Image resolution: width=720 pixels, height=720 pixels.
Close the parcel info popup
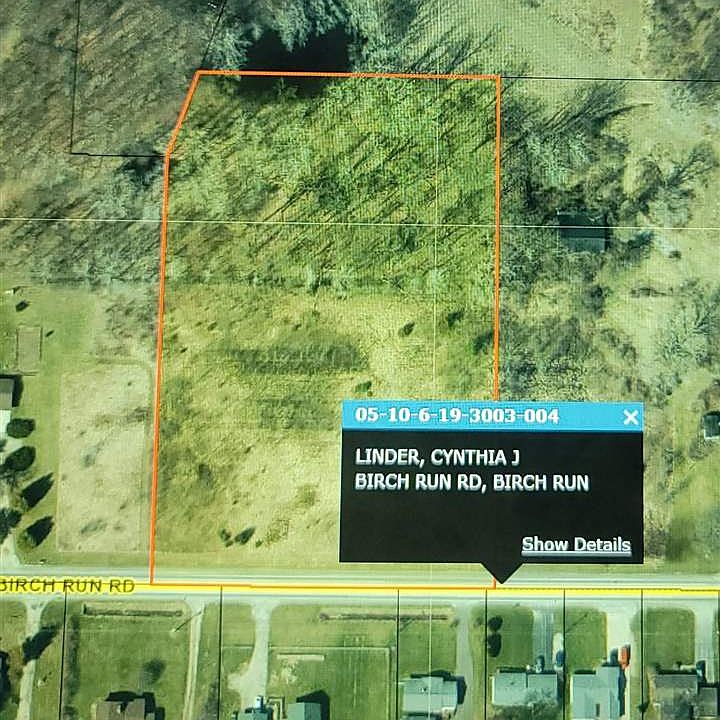tap(630, 418)
